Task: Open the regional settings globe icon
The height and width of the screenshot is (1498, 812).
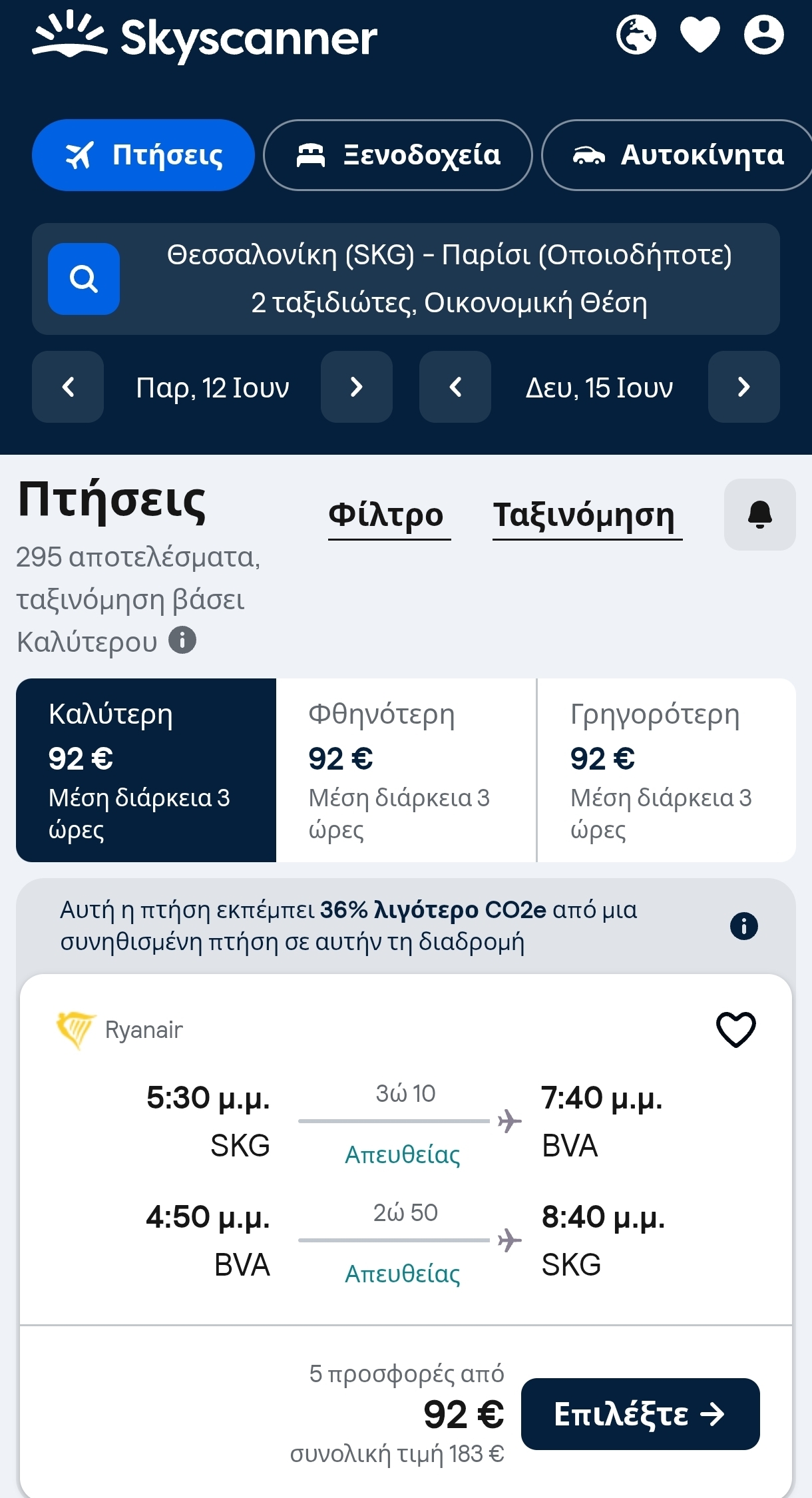Action: [636, 35]
